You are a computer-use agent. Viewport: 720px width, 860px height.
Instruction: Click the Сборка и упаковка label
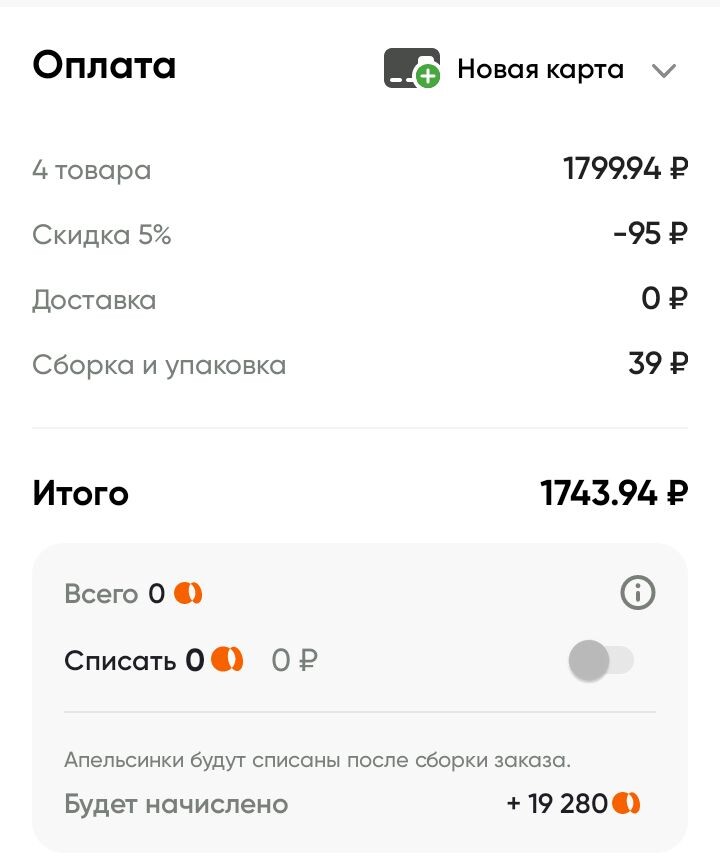(159, 364)
